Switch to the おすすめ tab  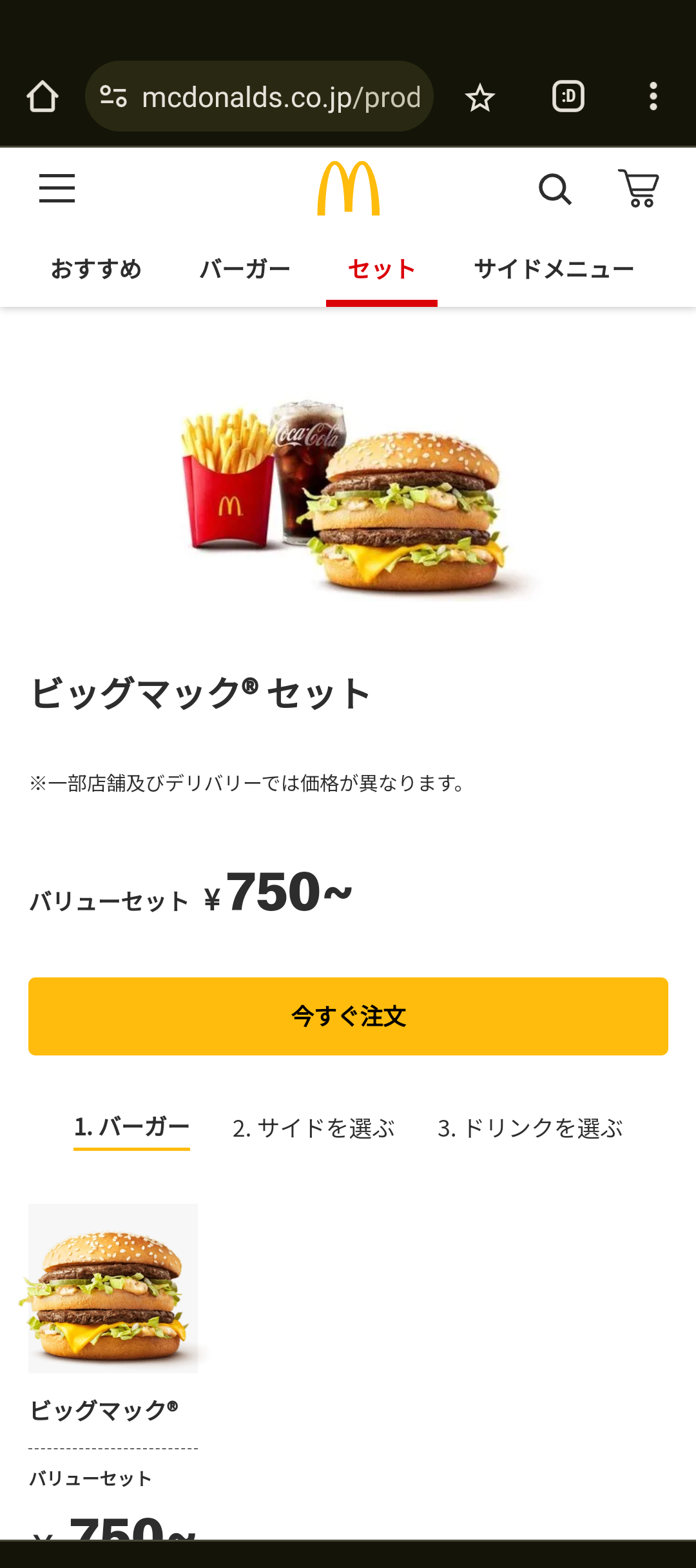(96, 269)
